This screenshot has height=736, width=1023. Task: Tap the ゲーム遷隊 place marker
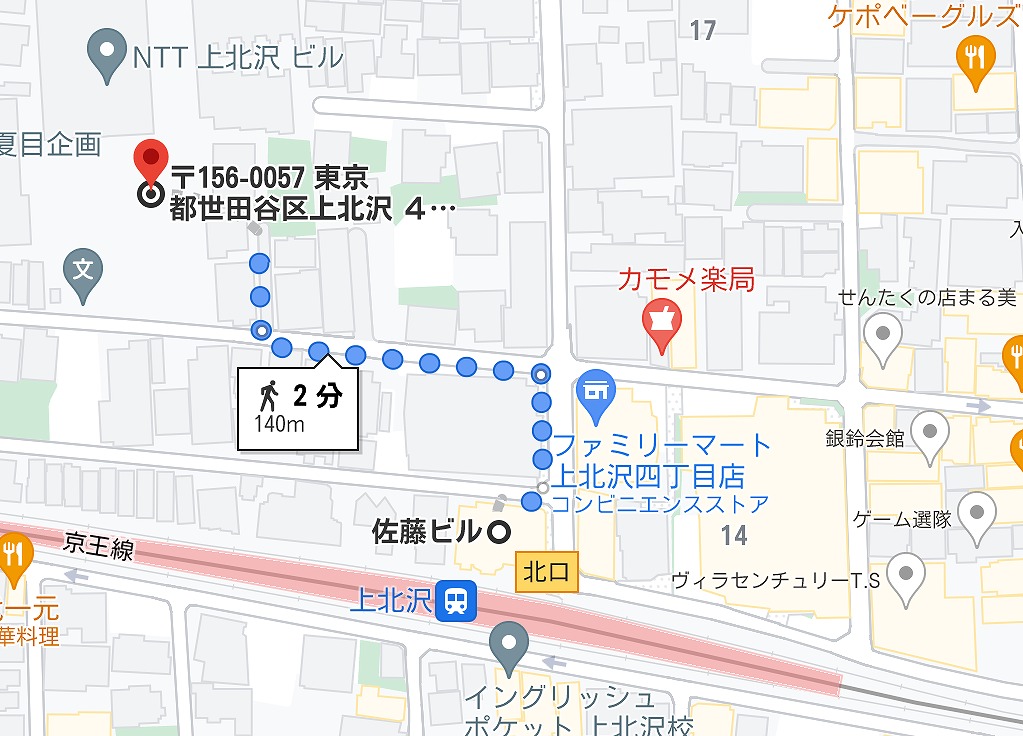pos(976,517)
